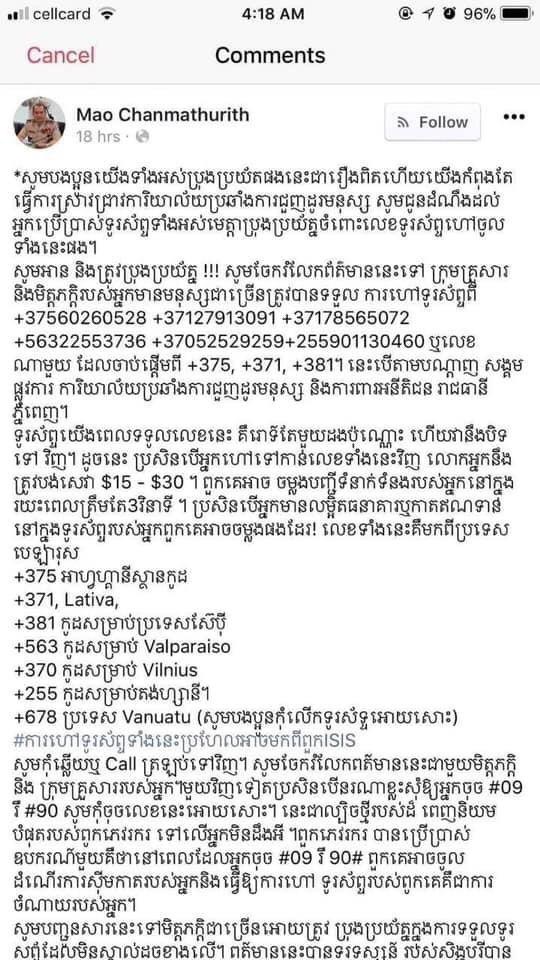
Task: Open the post's three-dot options menu
Action: point(514,118)
